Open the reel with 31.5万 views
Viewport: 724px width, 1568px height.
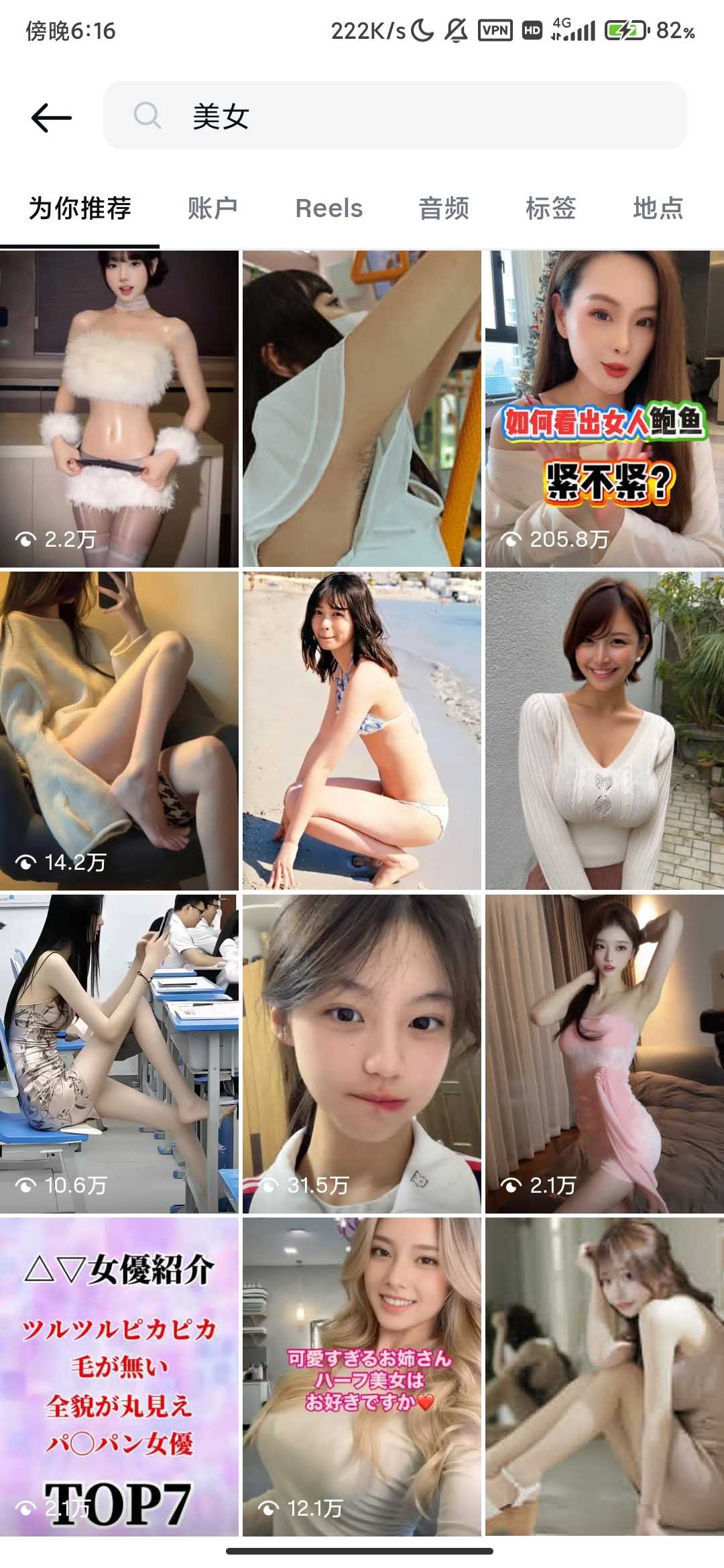(362, 1053)
